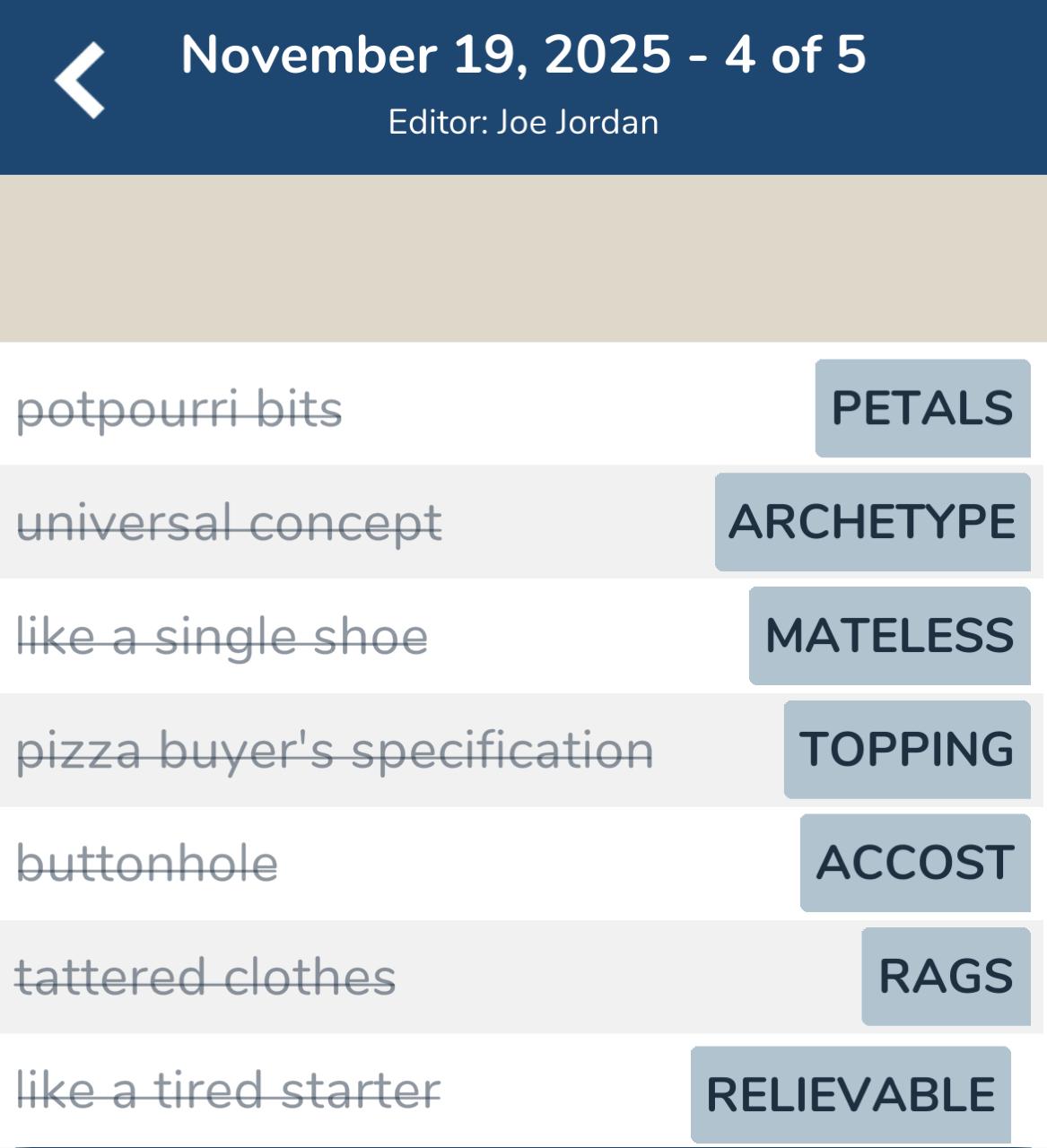
Task: Click the 'potpourri bits' clue text
Action: (179, 408)
